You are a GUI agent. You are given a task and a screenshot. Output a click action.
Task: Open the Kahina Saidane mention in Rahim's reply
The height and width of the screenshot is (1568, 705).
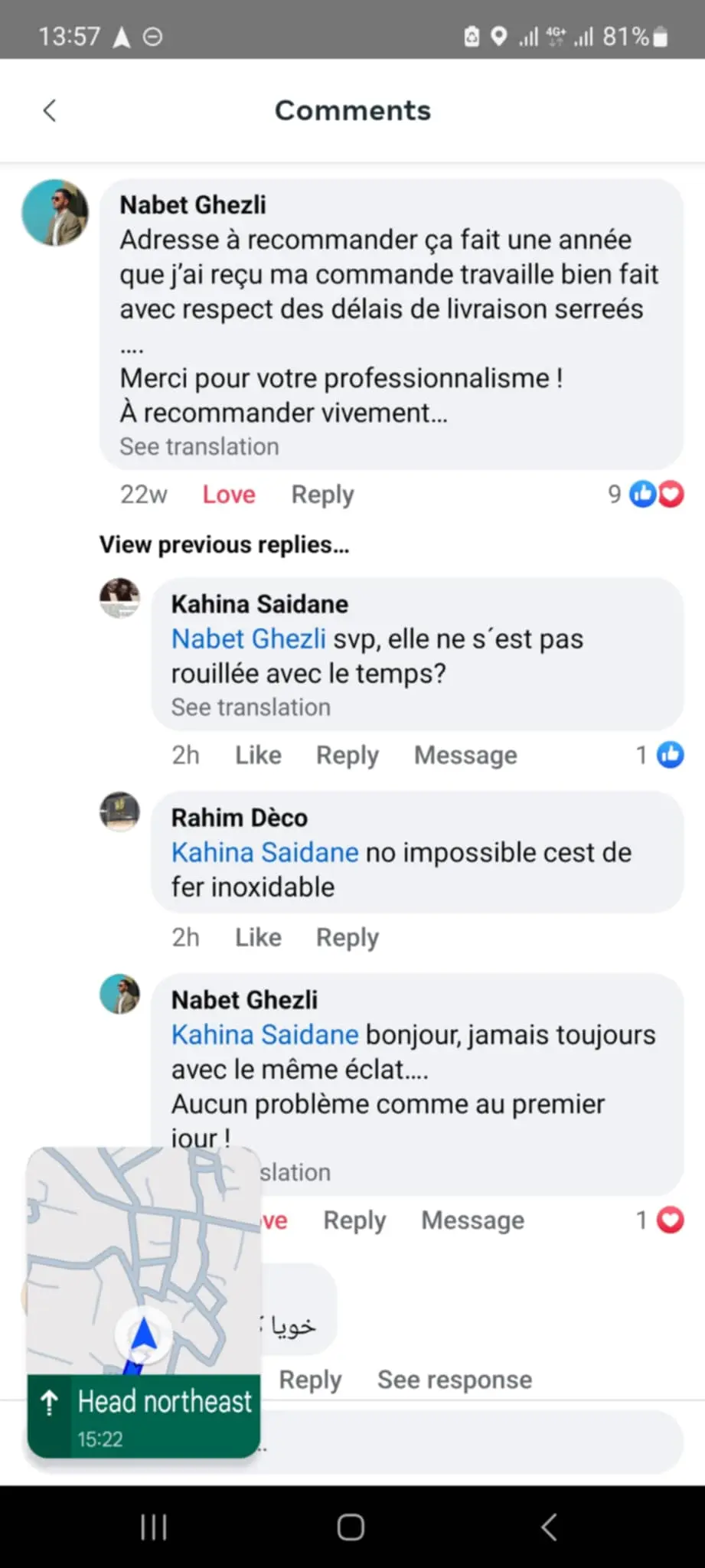[264, 852]
